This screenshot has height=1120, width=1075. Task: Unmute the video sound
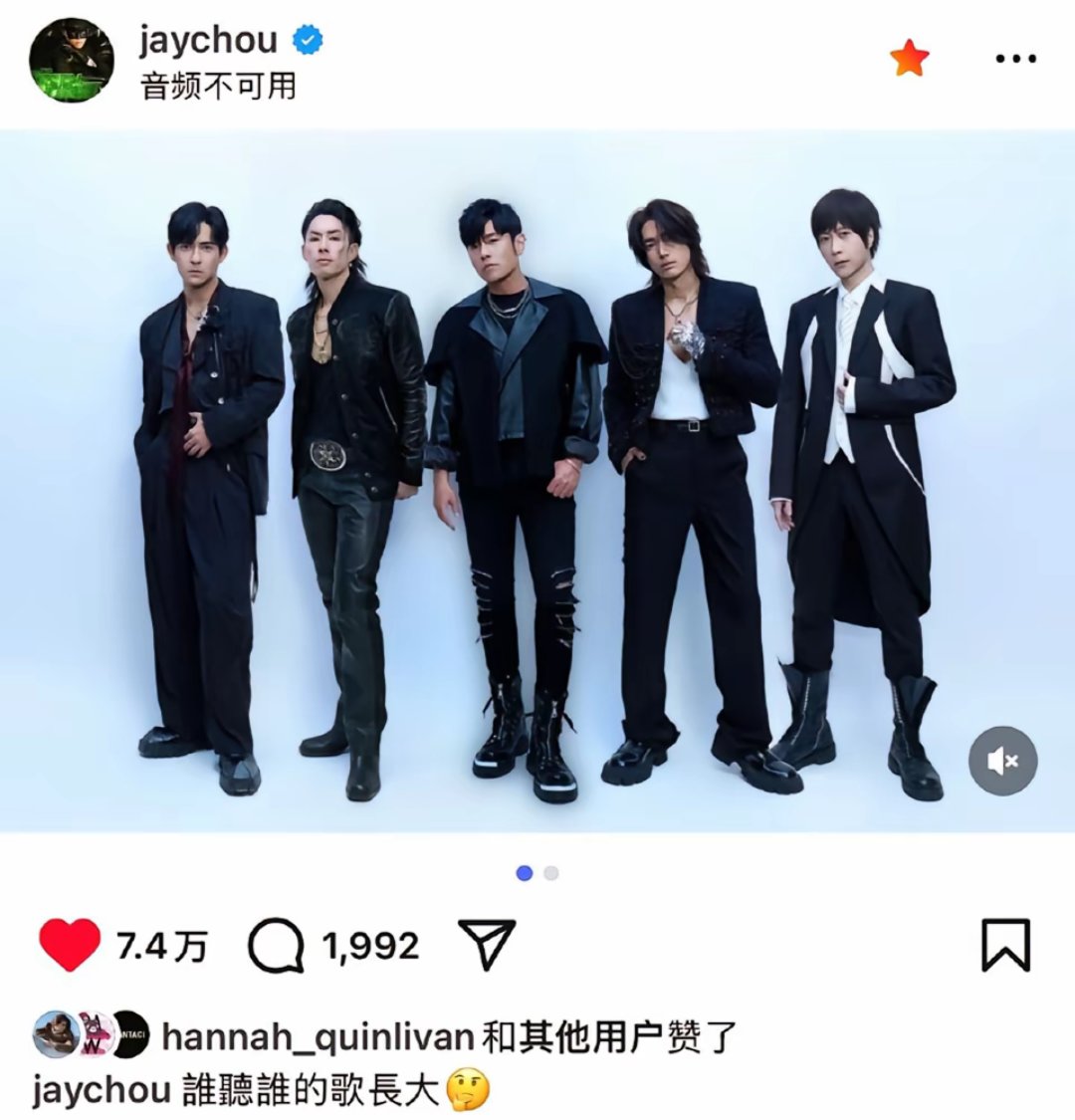click(1002, 761)
